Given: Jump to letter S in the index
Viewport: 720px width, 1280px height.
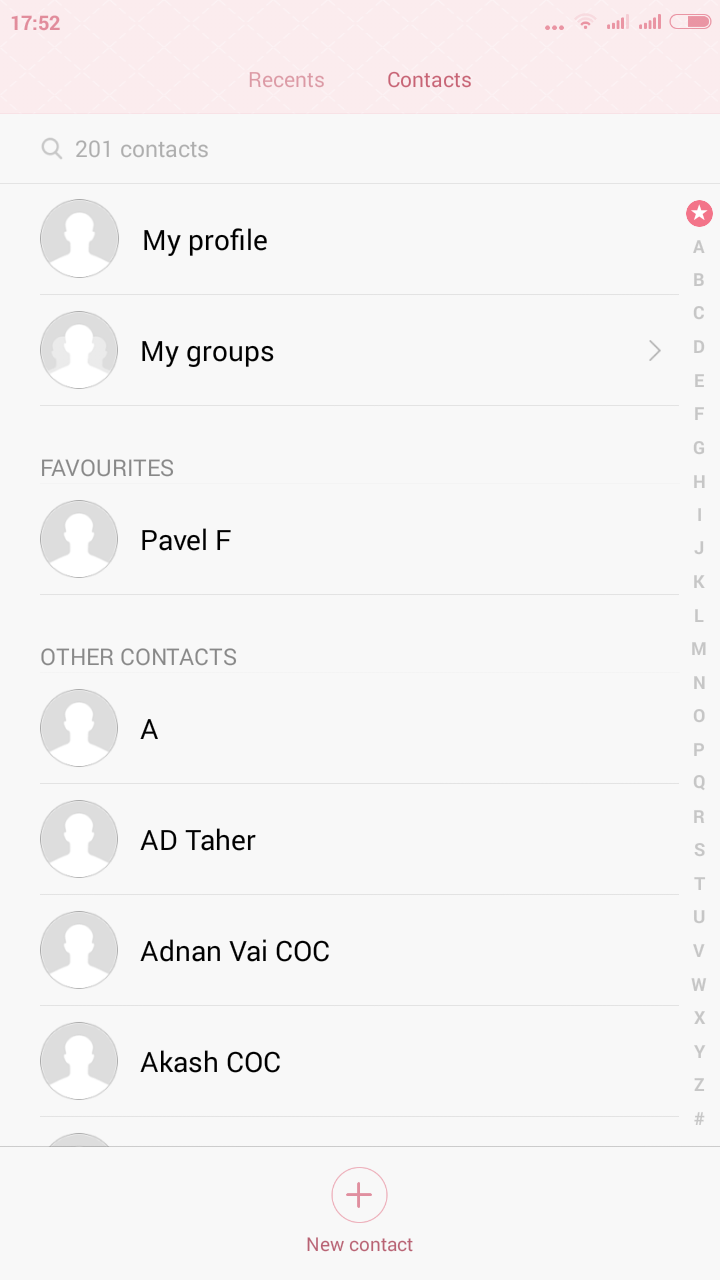Looking at the screenshot, I should coord(699,850).
